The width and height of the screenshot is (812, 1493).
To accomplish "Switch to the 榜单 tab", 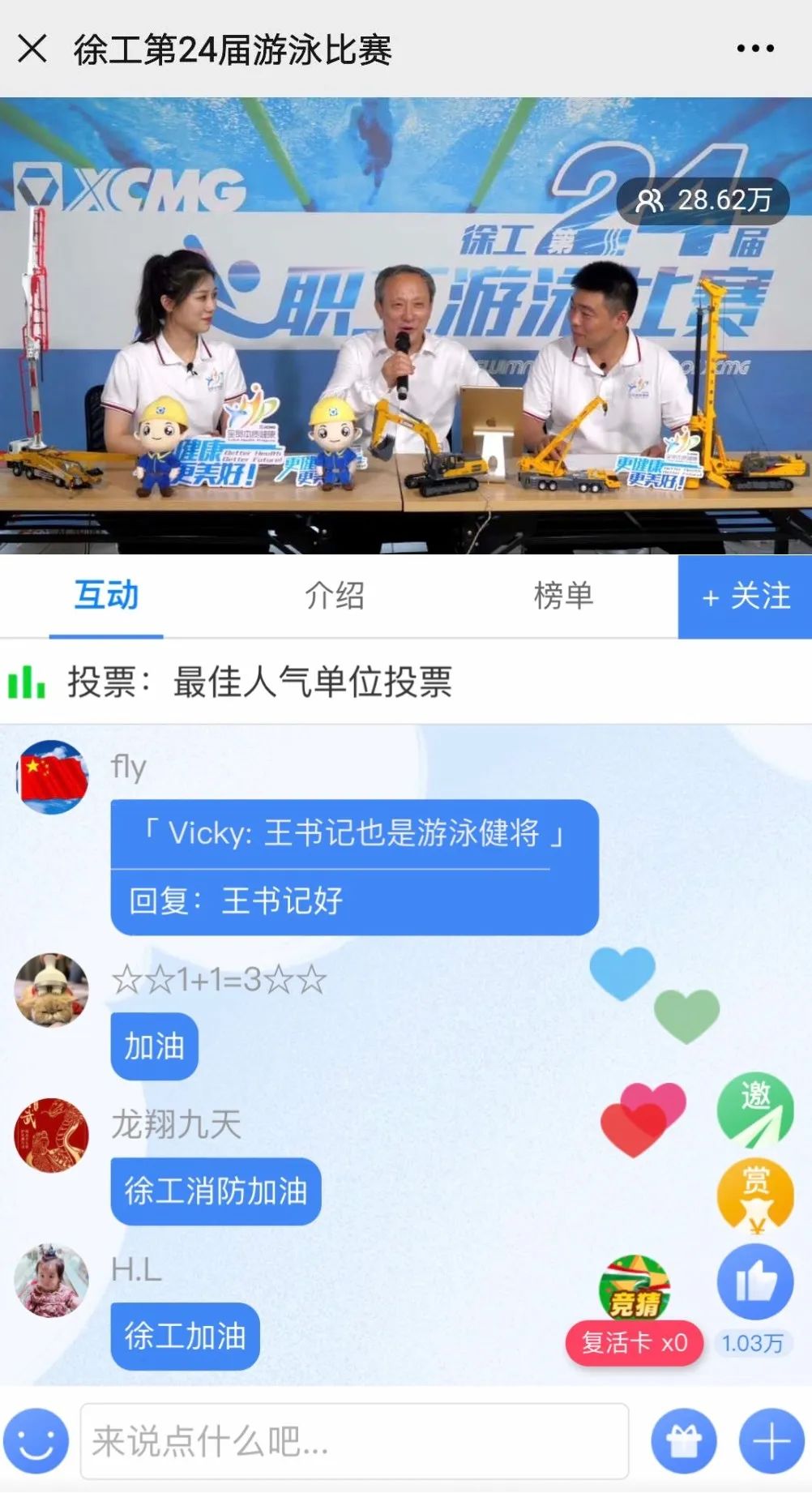I will coord(563,596).
